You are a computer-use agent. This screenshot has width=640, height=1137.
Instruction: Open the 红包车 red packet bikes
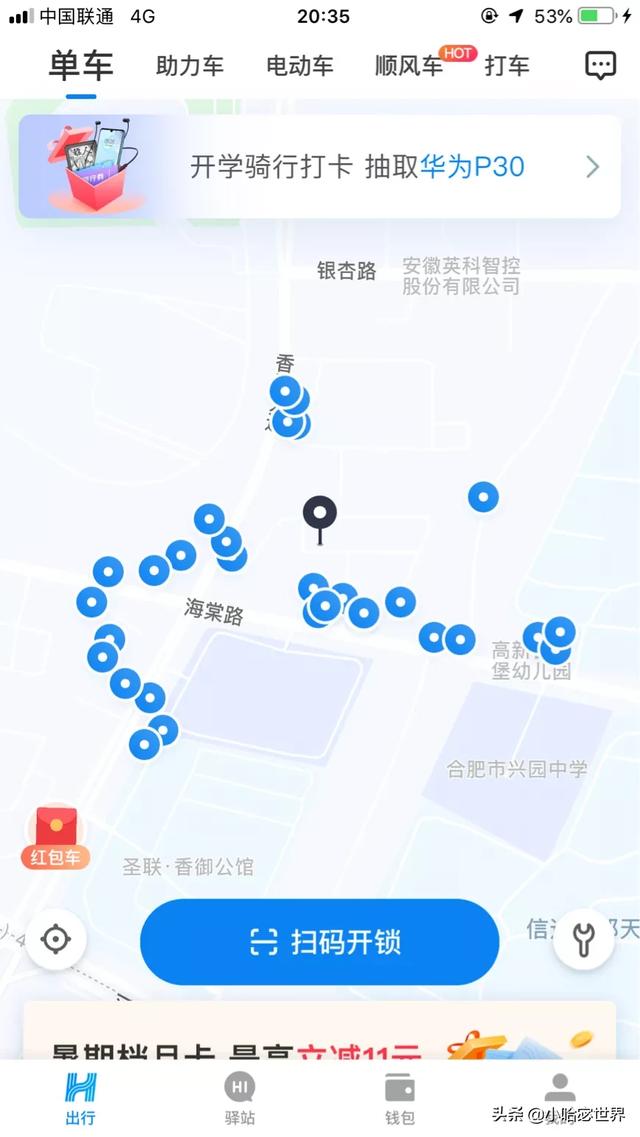pyautogui.click(x=57, y=836)
